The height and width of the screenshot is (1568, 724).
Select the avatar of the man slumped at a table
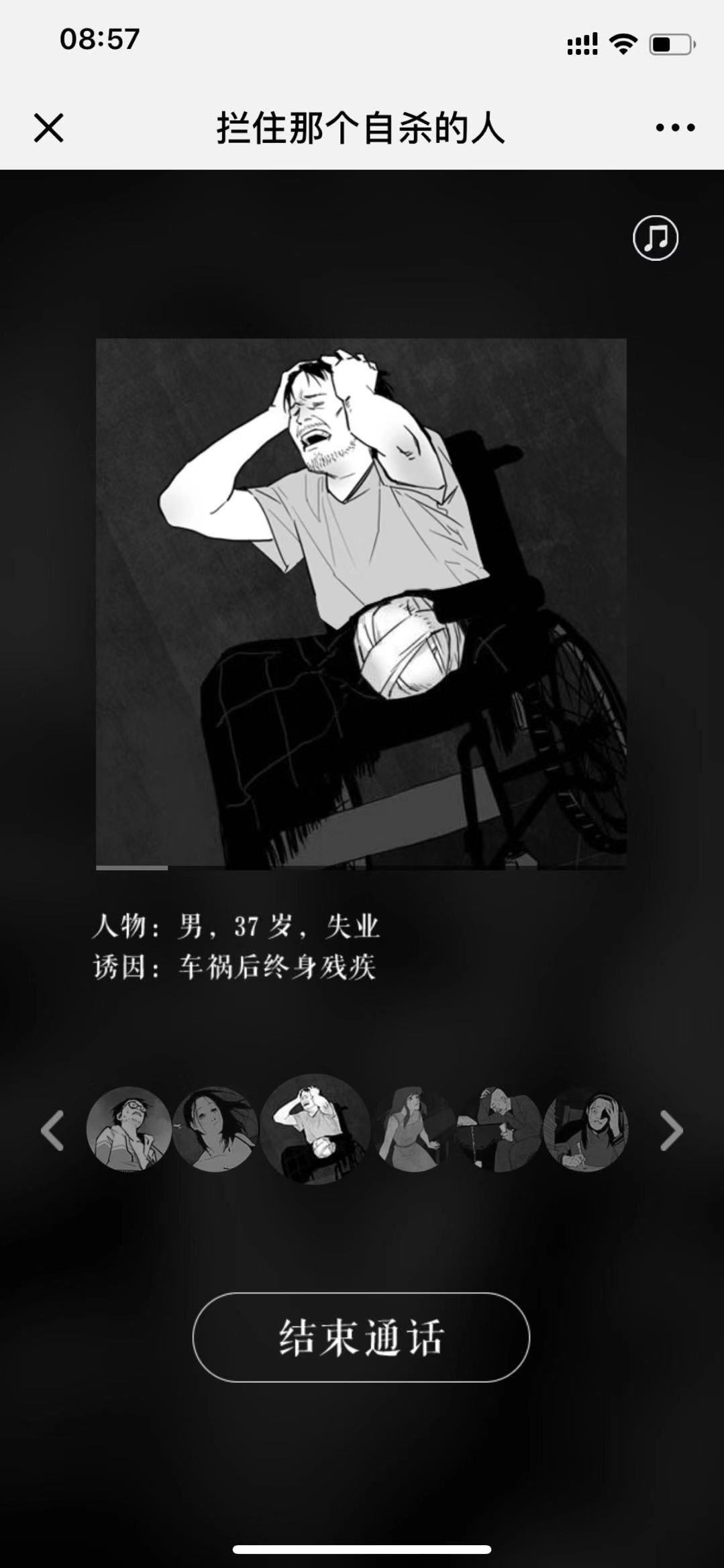(499, 1130)
